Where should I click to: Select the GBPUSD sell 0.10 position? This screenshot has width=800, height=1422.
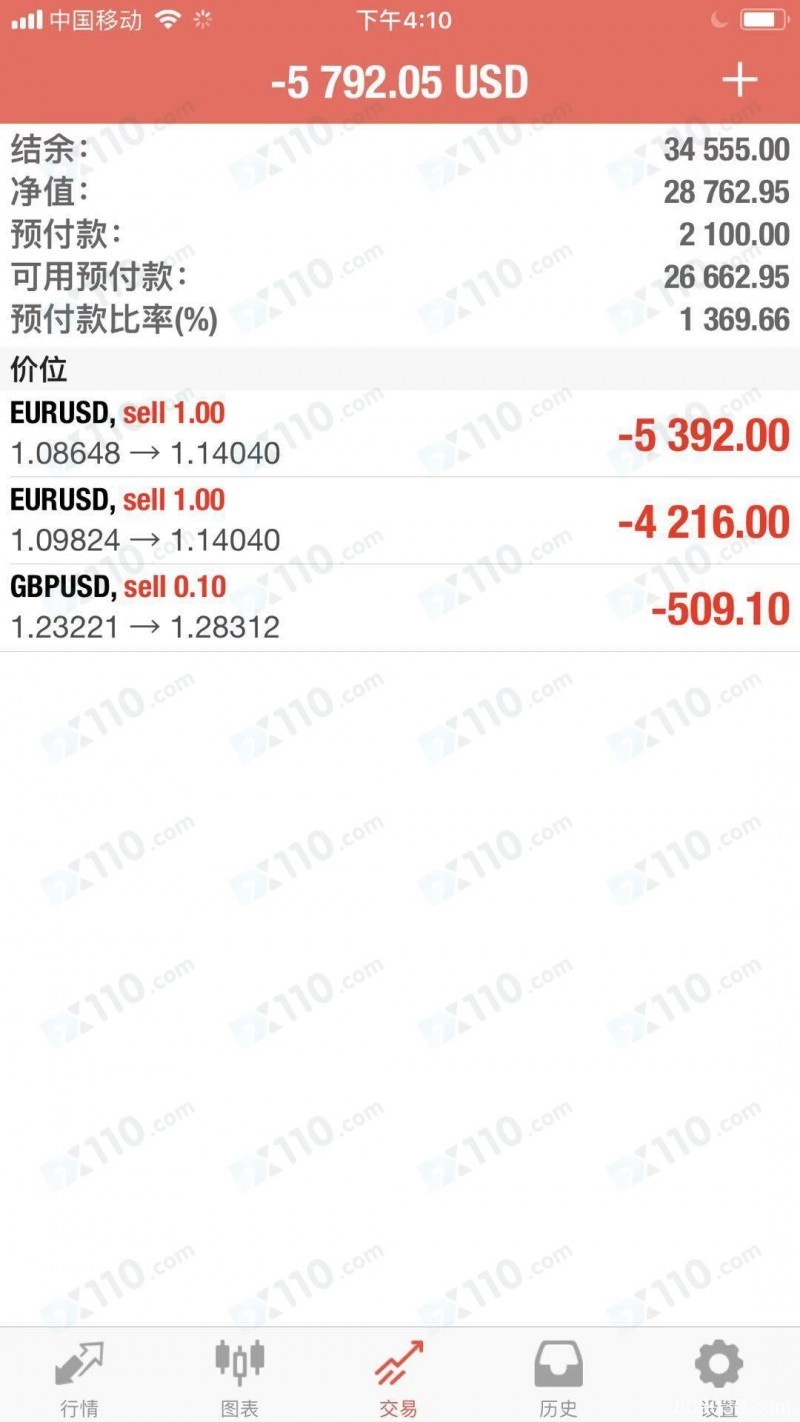(400, 608)
